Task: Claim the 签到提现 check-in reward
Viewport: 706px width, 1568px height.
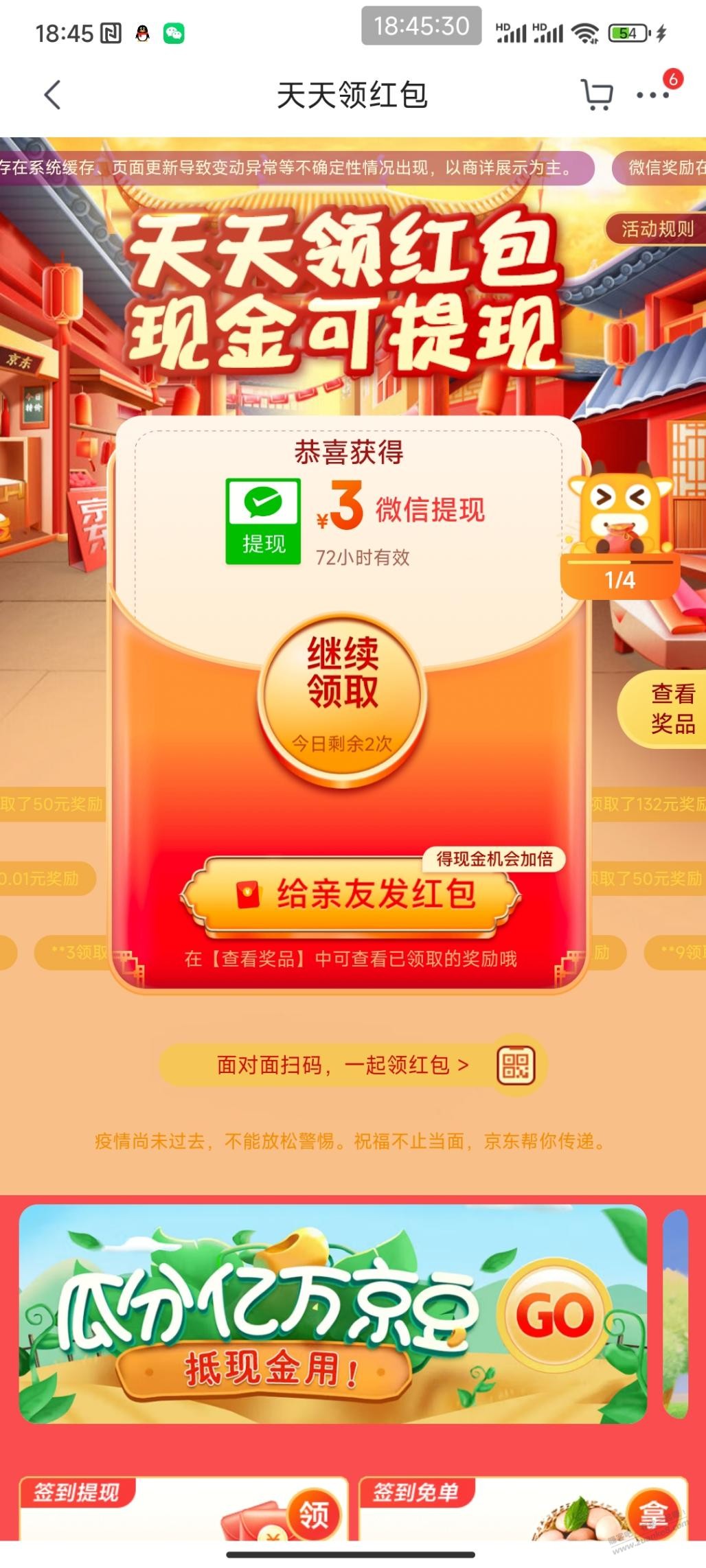Action: coord(313,1514)
